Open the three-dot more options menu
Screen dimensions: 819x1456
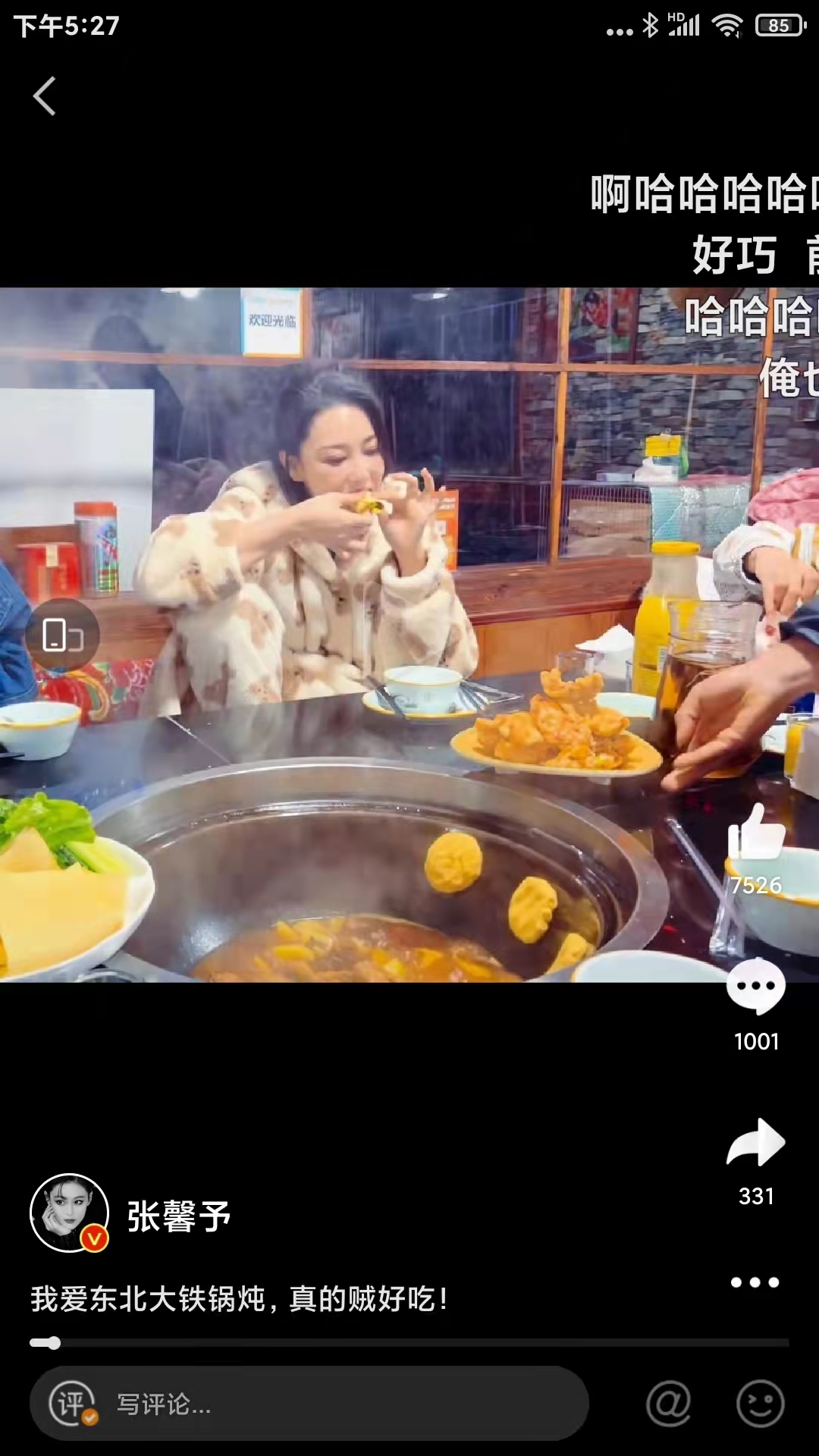point(755,1282)
